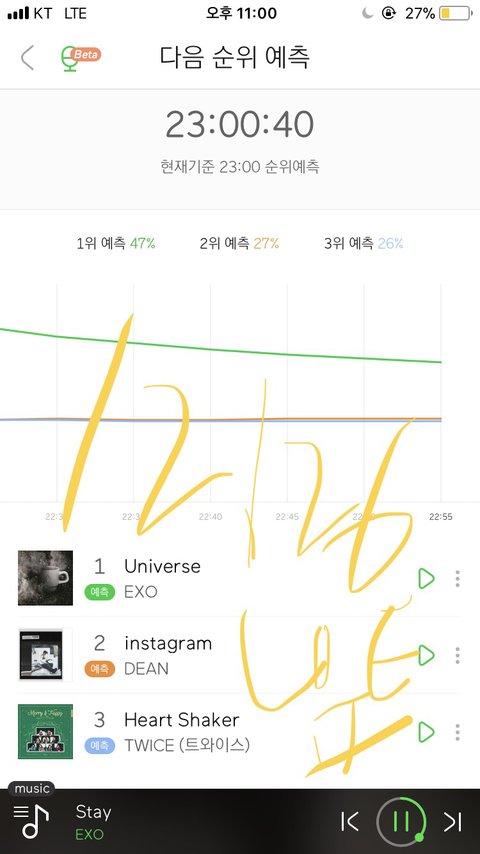
Task: Play Heart Shaker by TWICE
Action: [426, 732]
